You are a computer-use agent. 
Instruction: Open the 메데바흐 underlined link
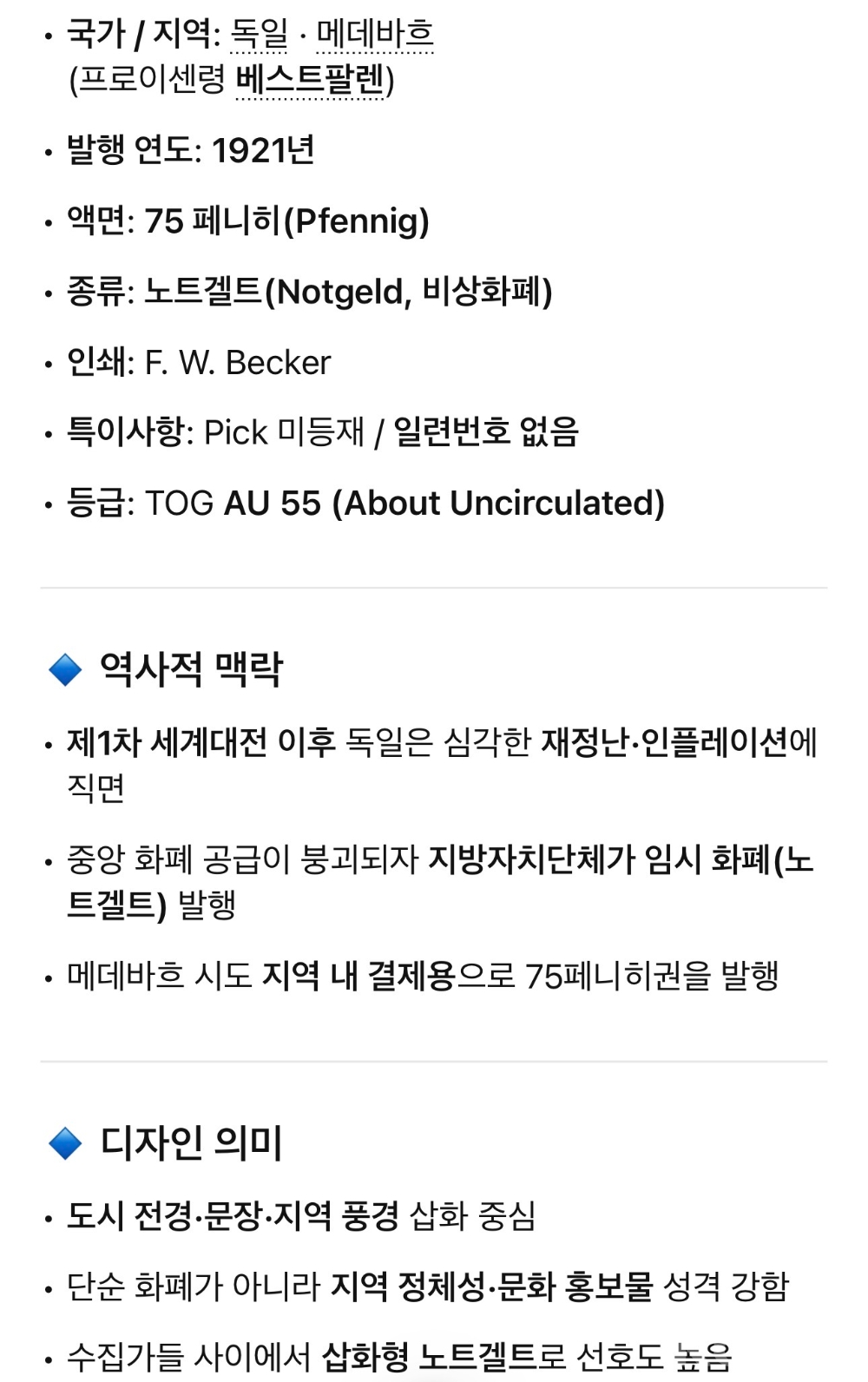pyautogui.click(x=375, y=35)
